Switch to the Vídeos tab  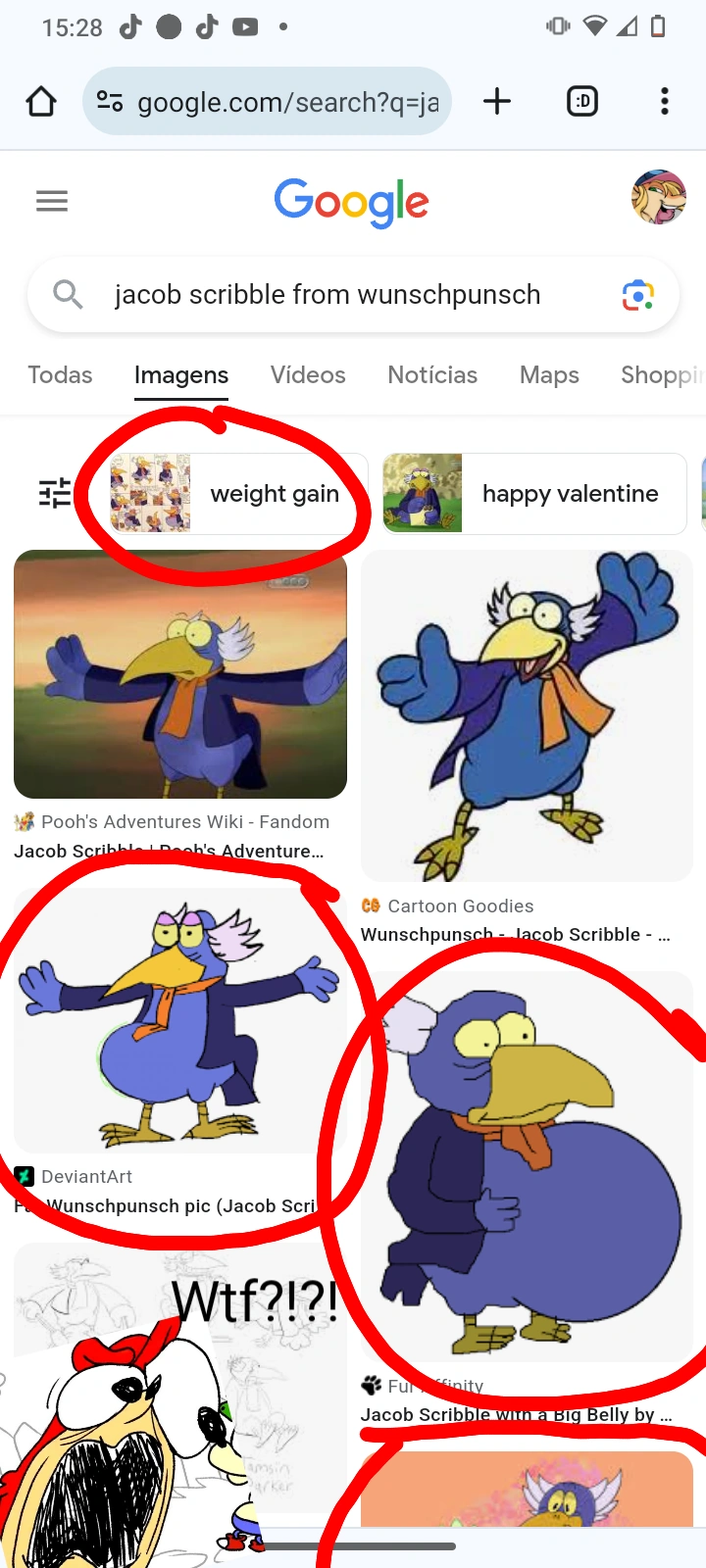(307, 375)
